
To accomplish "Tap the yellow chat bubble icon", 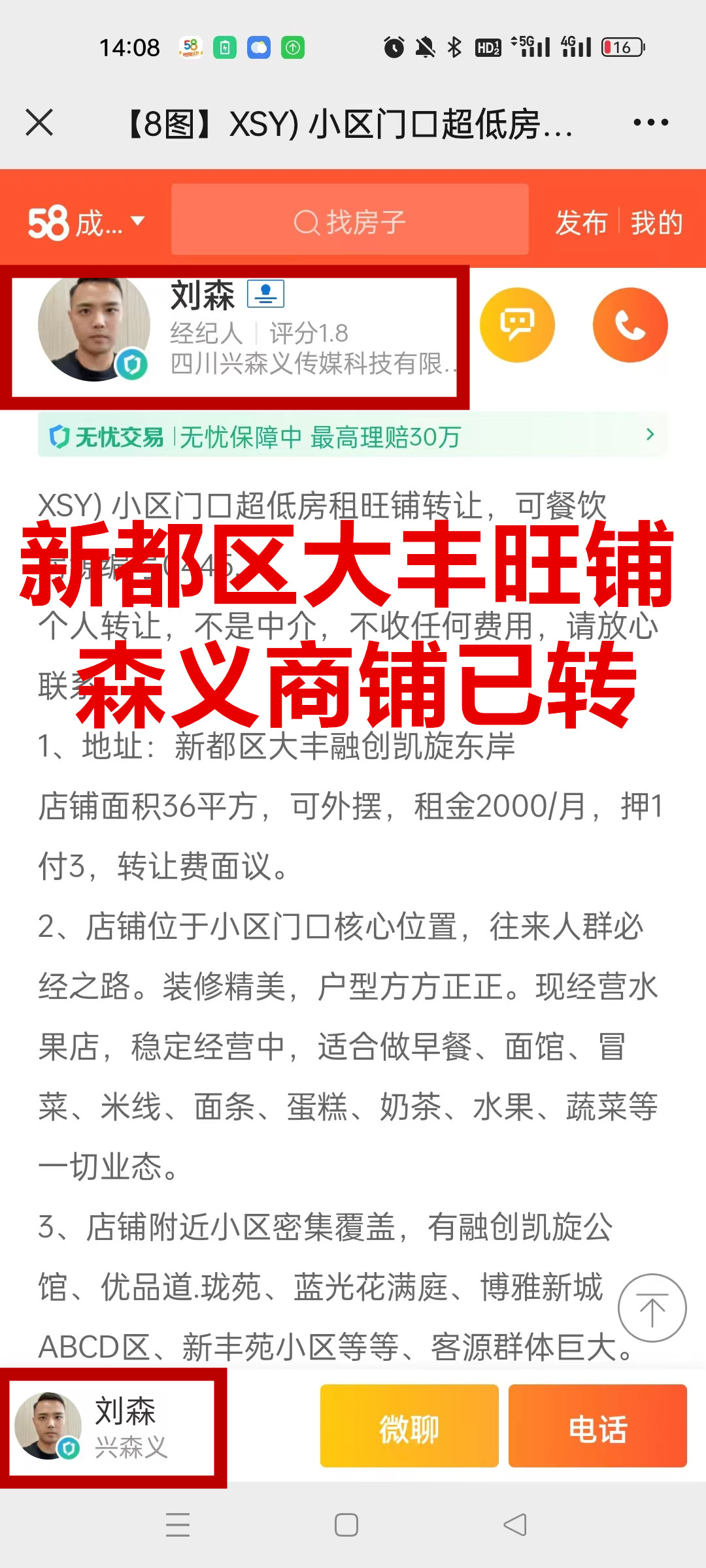I will (517, 325).
